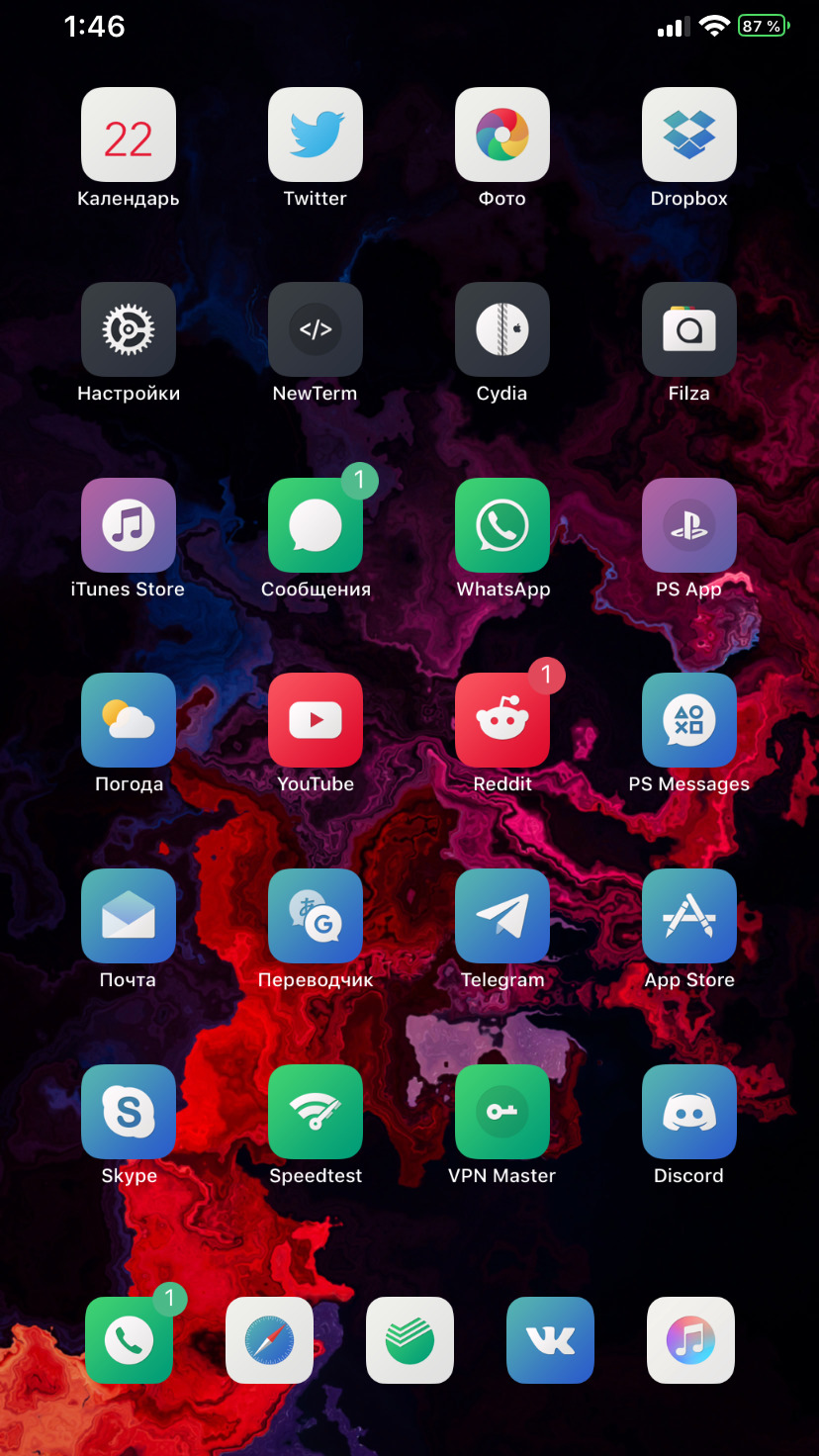Open the YouTube app
The image size is (819, 1456).
pyautogui.click(x=316, y=720)
